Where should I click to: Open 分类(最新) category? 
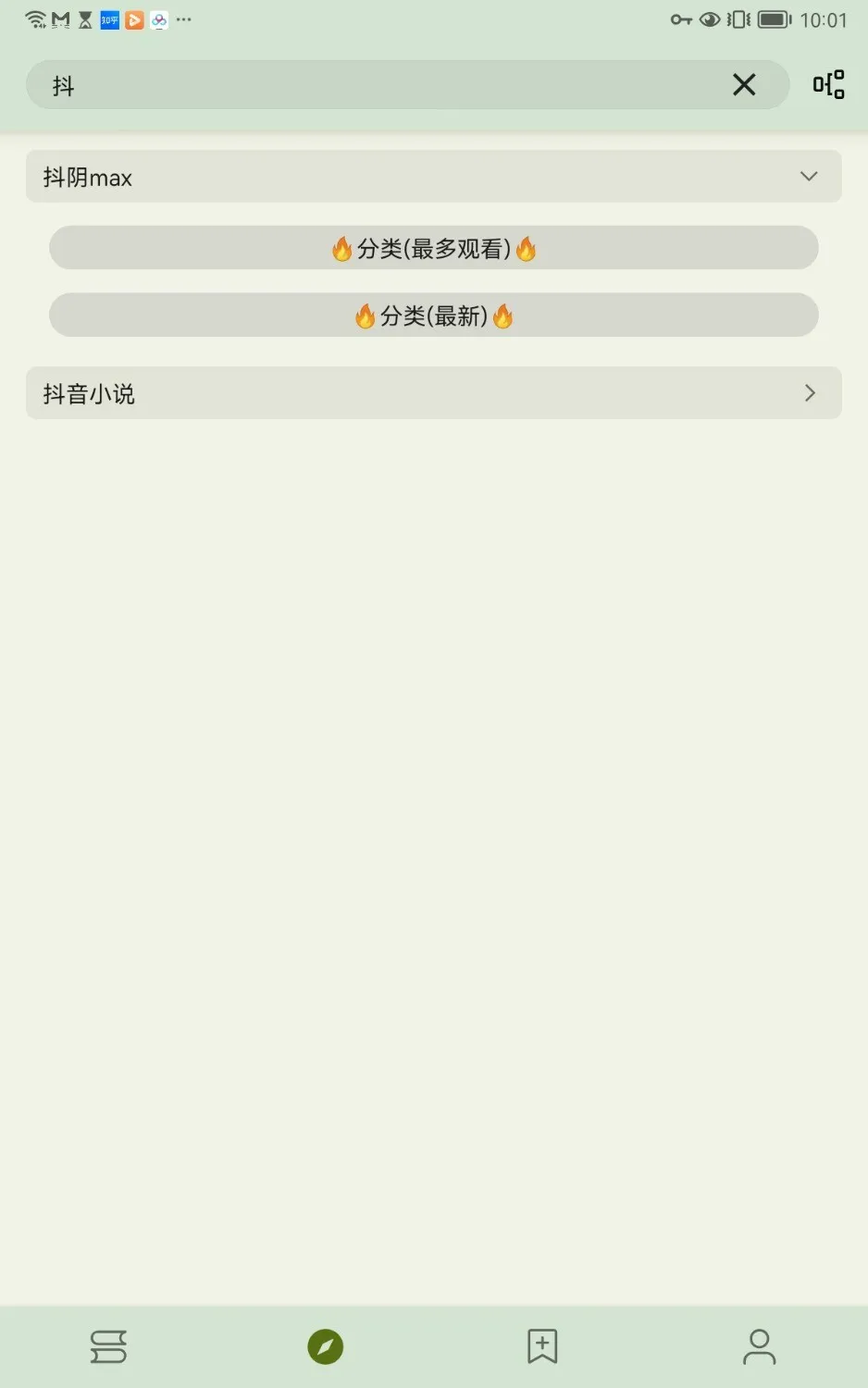click(x=433, y=316)
